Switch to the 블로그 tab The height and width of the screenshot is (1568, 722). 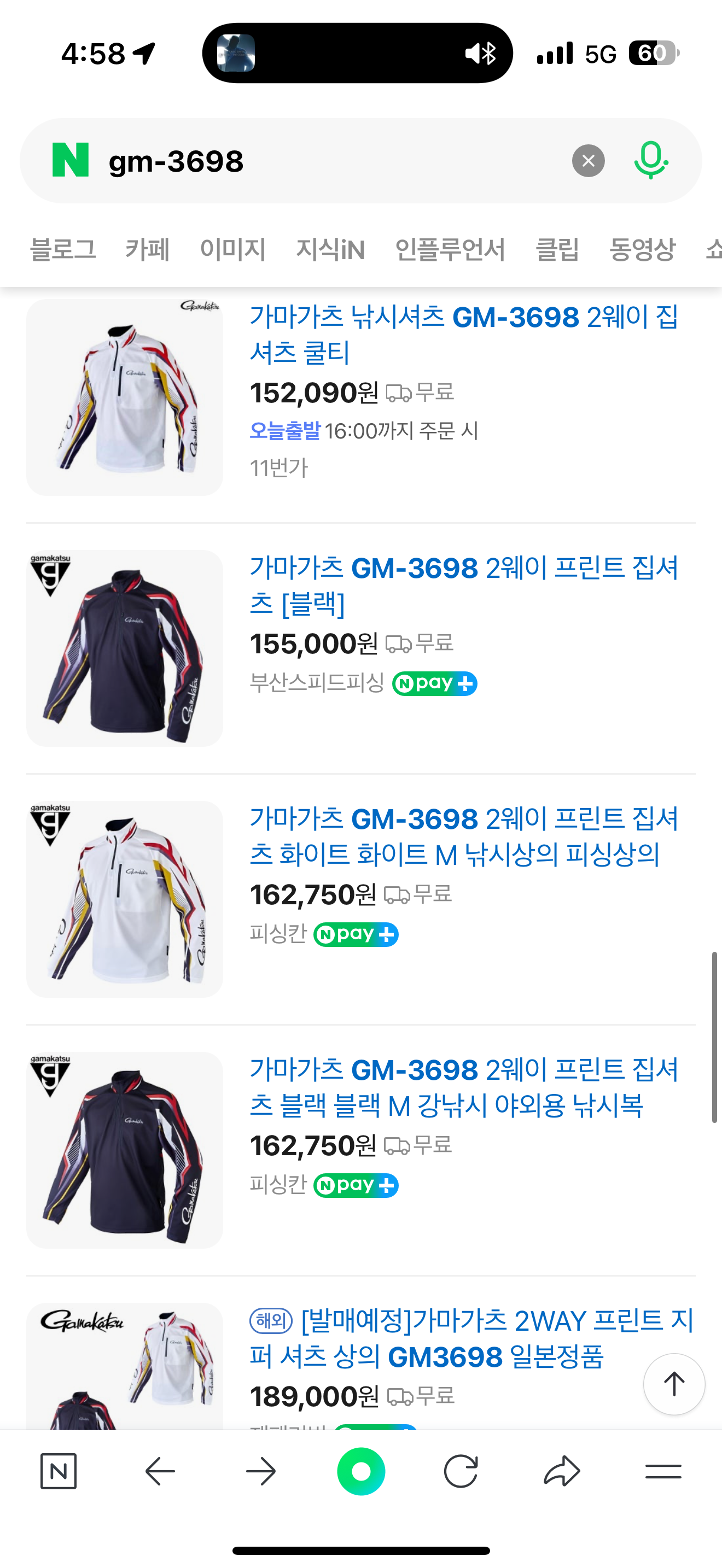click(x=63, y=249)
